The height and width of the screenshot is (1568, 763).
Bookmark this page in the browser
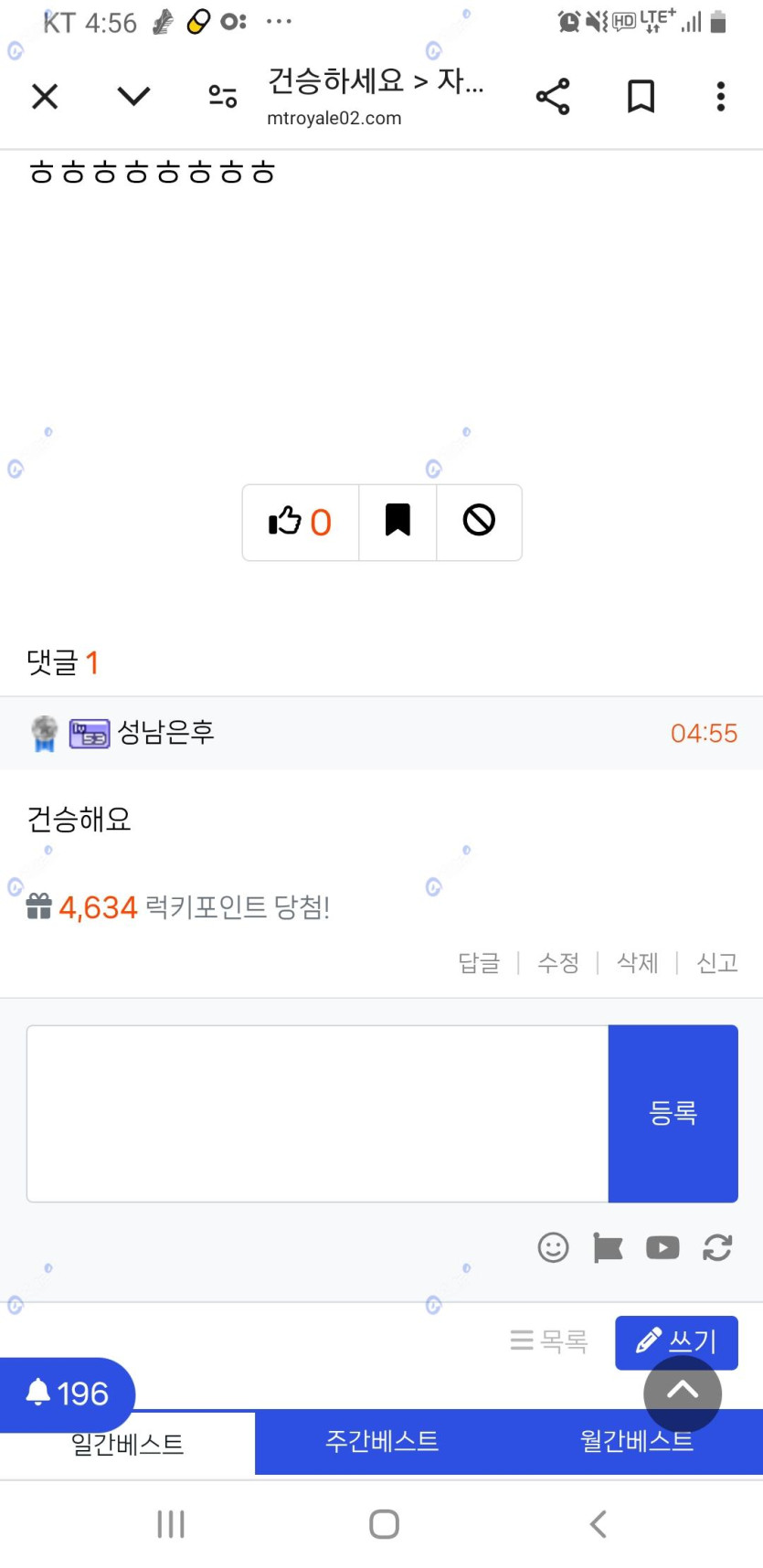[641, 96]
